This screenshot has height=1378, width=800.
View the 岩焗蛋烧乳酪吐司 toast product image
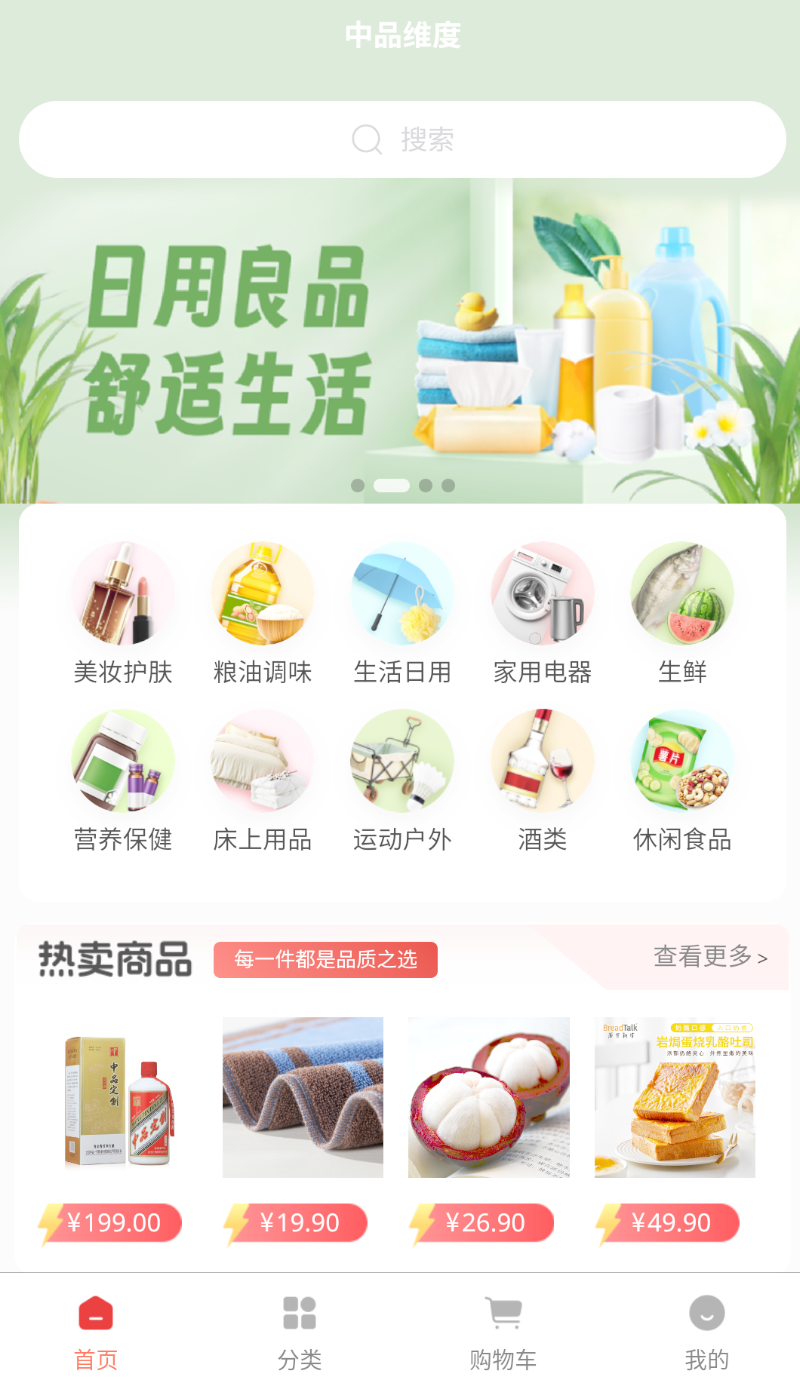(675, 1096)
